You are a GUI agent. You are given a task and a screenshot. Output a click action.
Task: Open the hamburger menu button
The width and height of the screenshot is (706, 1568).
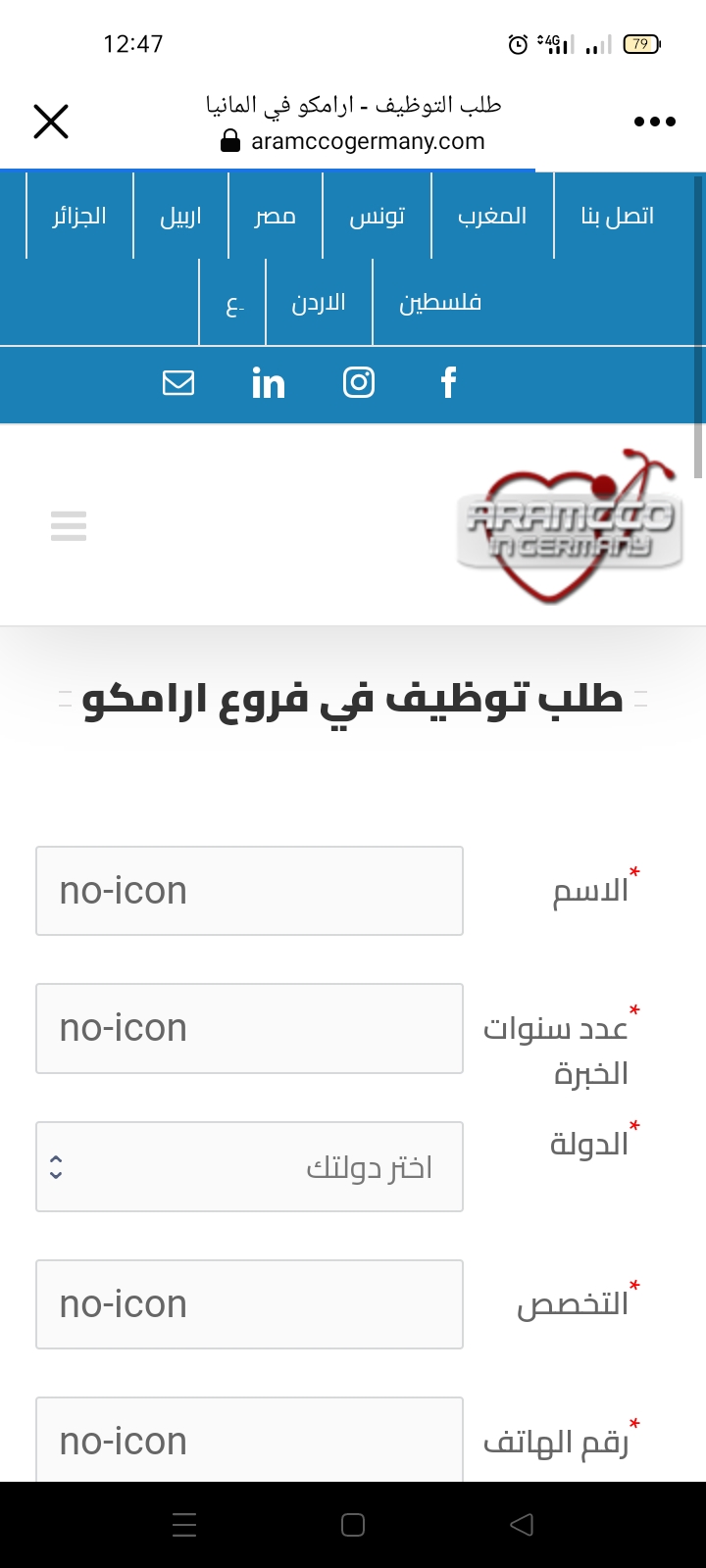(69, 526)
